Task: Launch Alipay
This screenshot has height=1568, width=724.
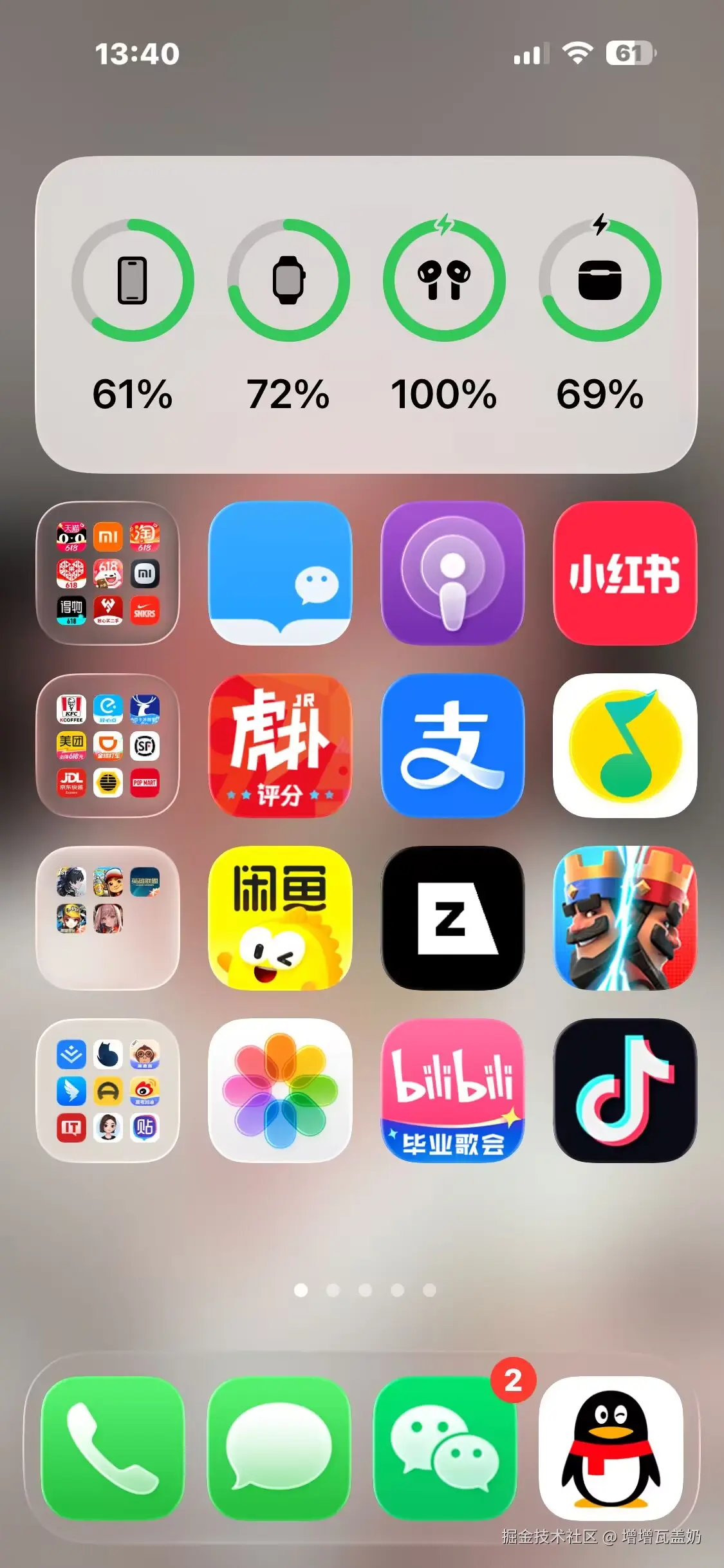Action: [452, 745]
